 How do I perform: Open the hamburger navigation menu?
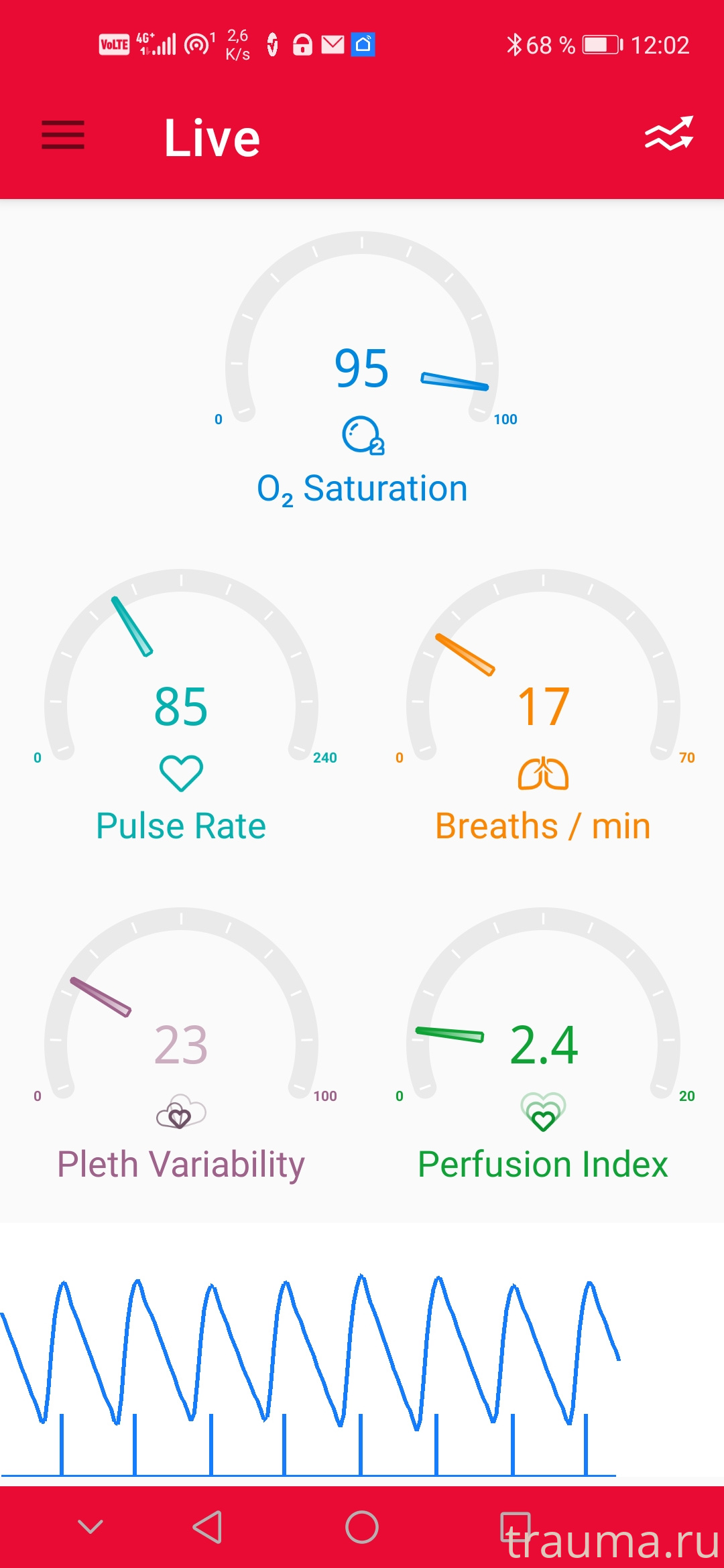coord(63,135)
